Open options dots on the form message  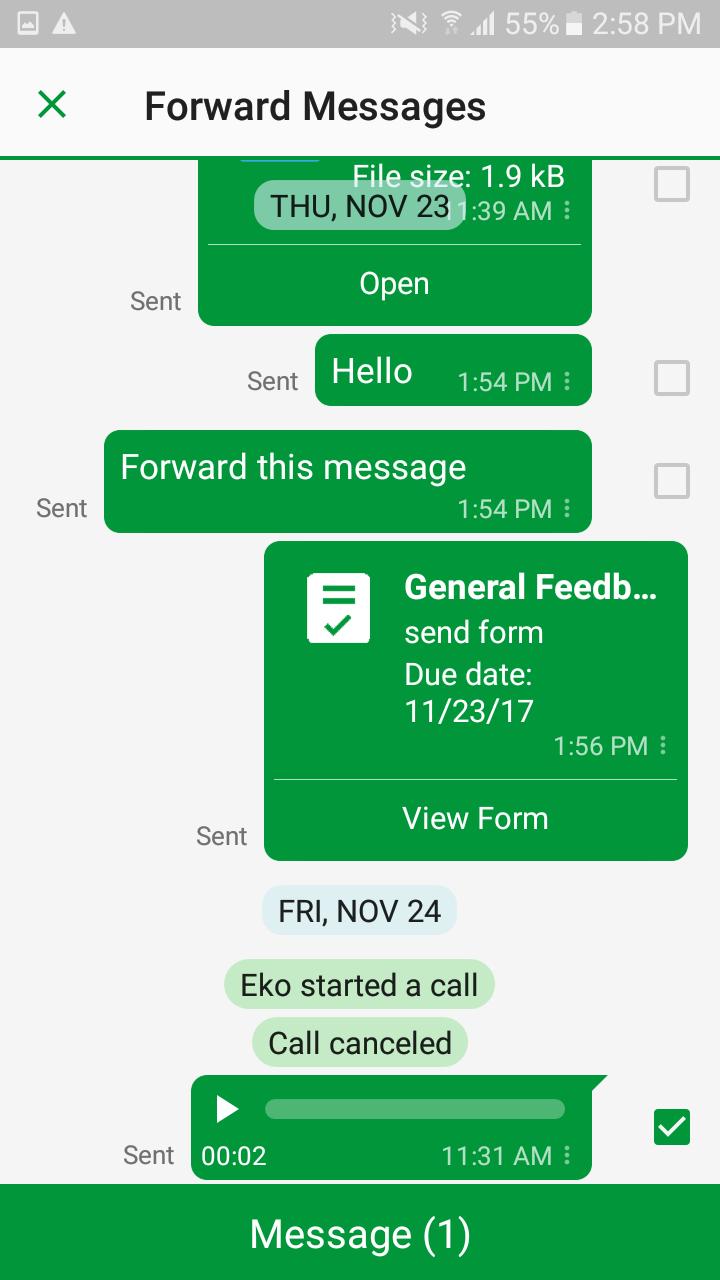(x=663, y=745)
